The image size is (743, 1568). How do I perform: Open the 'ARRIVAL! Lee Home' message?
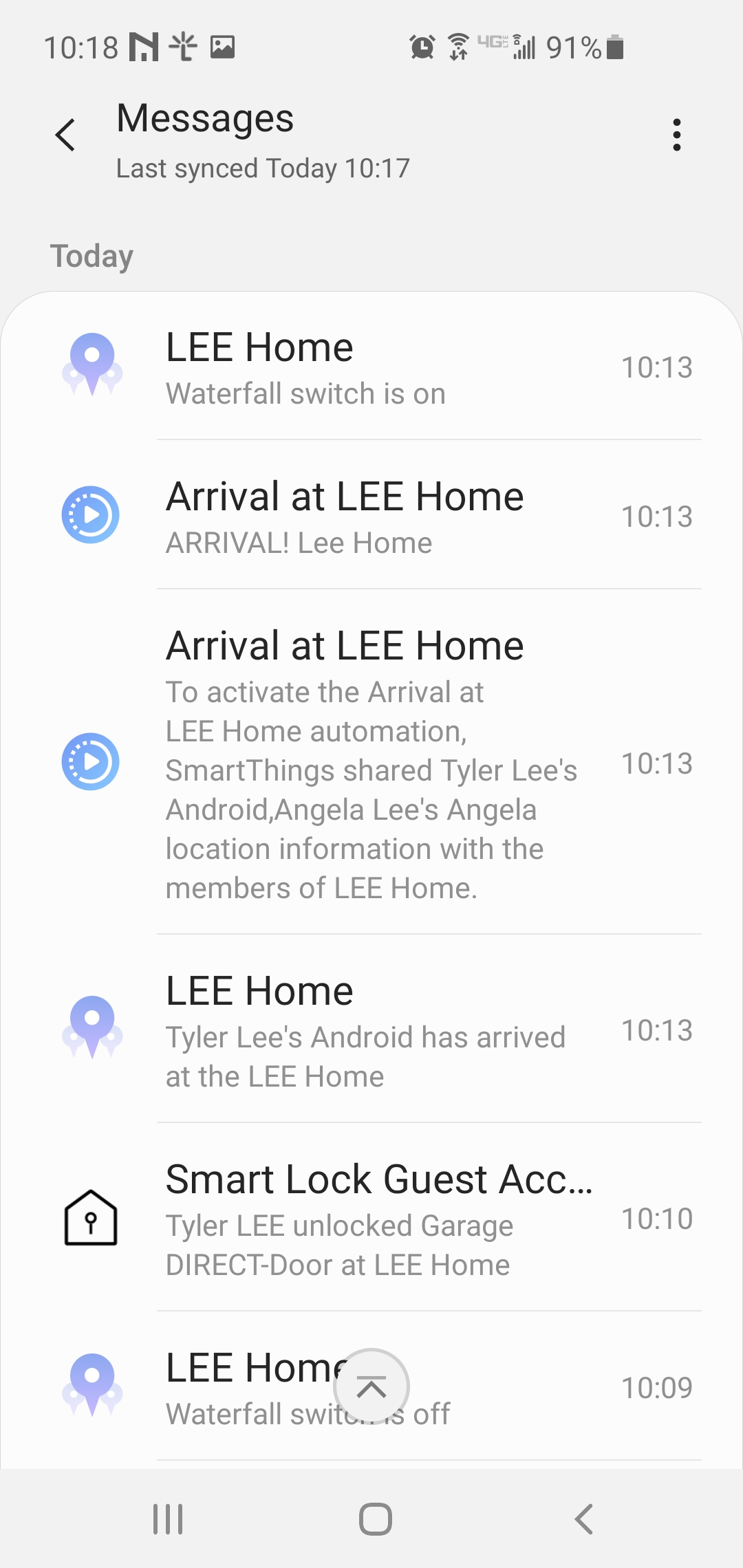tap(371, 515)
